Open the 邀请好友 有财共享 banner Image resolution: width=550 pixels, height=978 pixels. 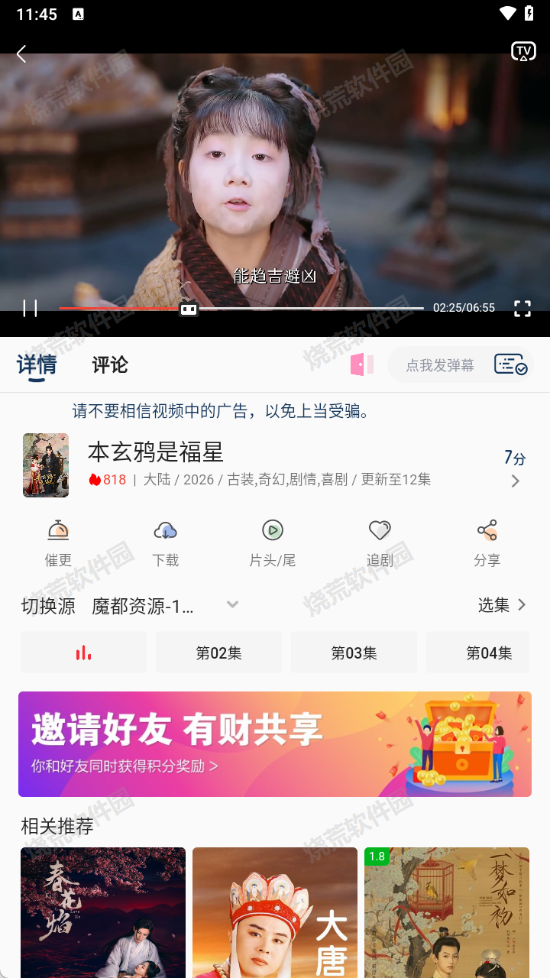click(x=275, y=743)
